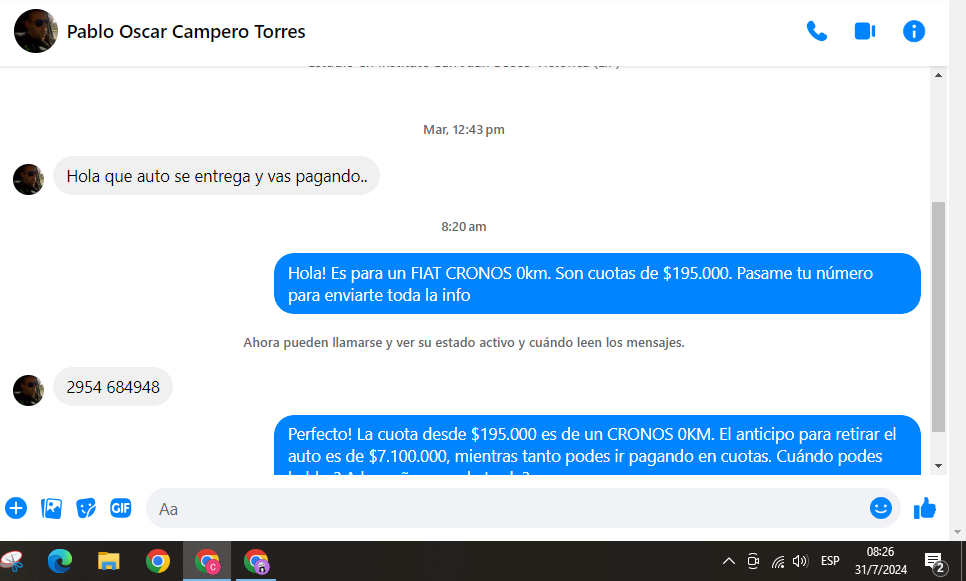The image size is (966, 581).
Task: Attach a photo or file
Action: (51, 508)
